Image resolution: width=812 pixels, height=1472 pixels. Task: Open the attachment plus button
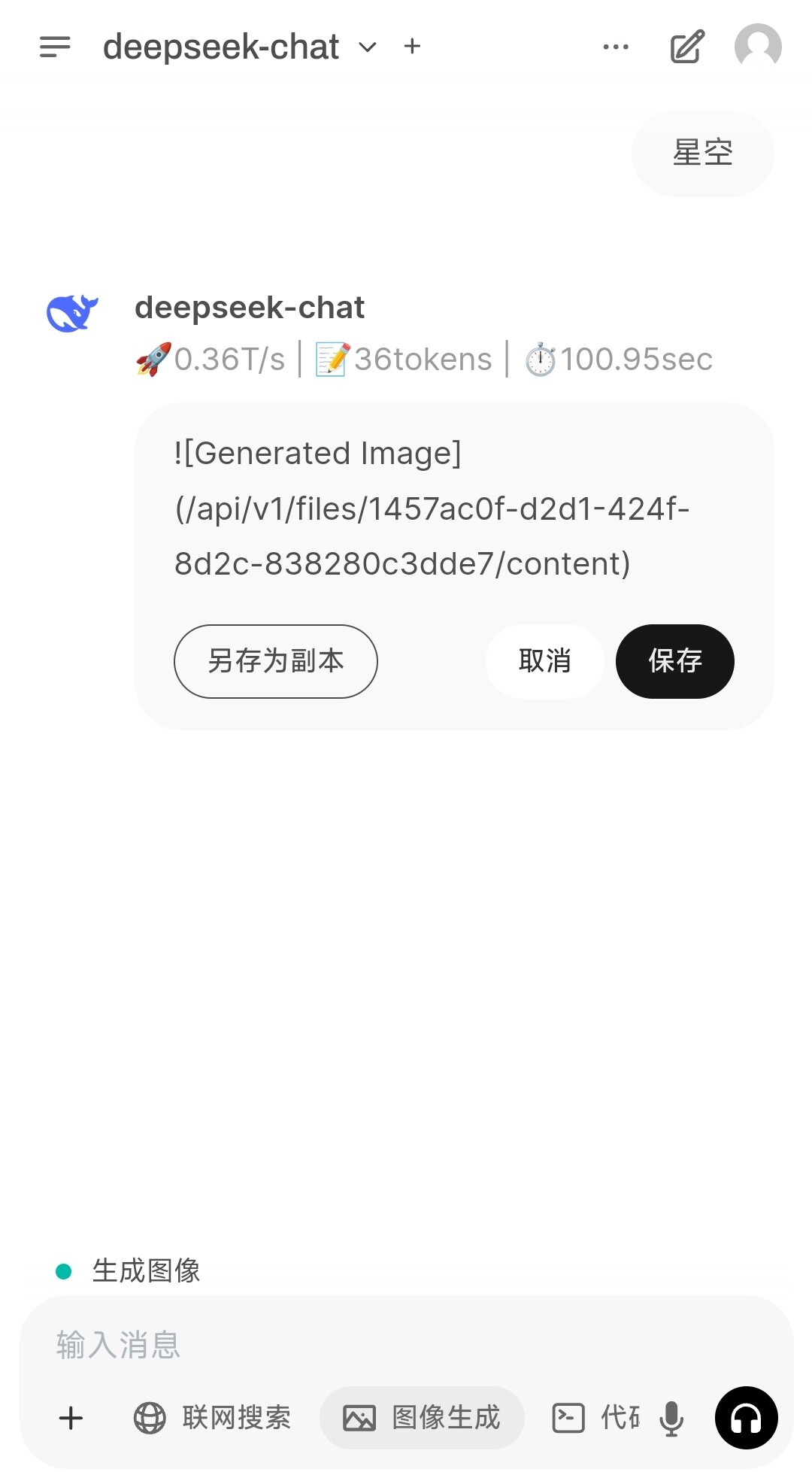click(x=71, y=1418)
